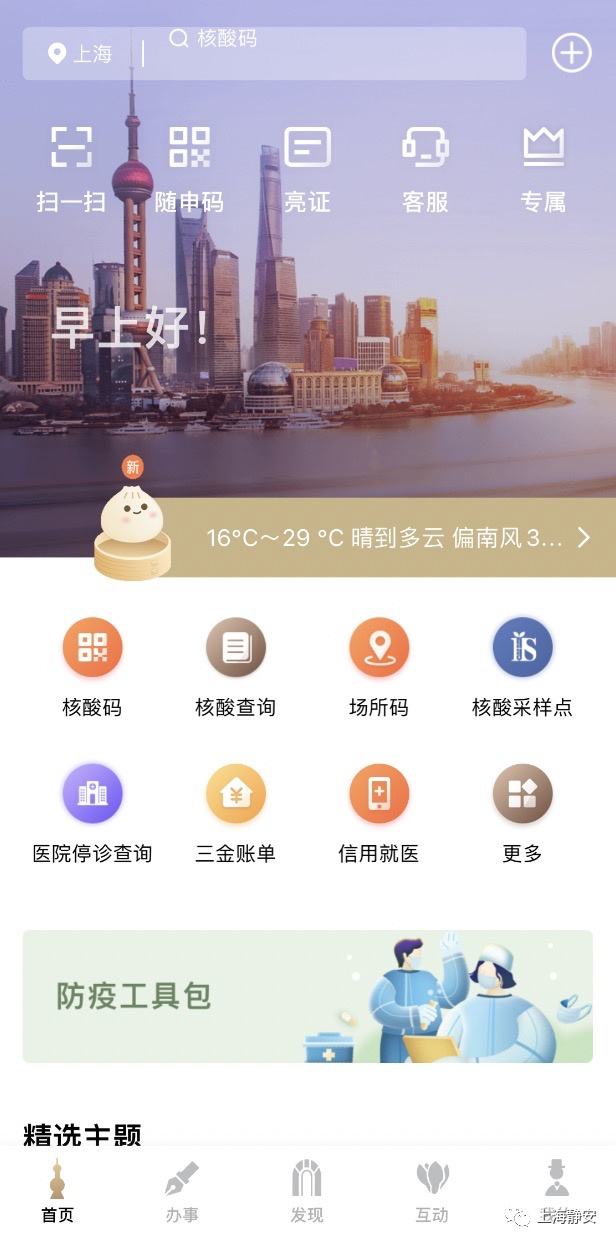
Task: Open the 防疫工具包 banner
Action: (x=308, y=996)
